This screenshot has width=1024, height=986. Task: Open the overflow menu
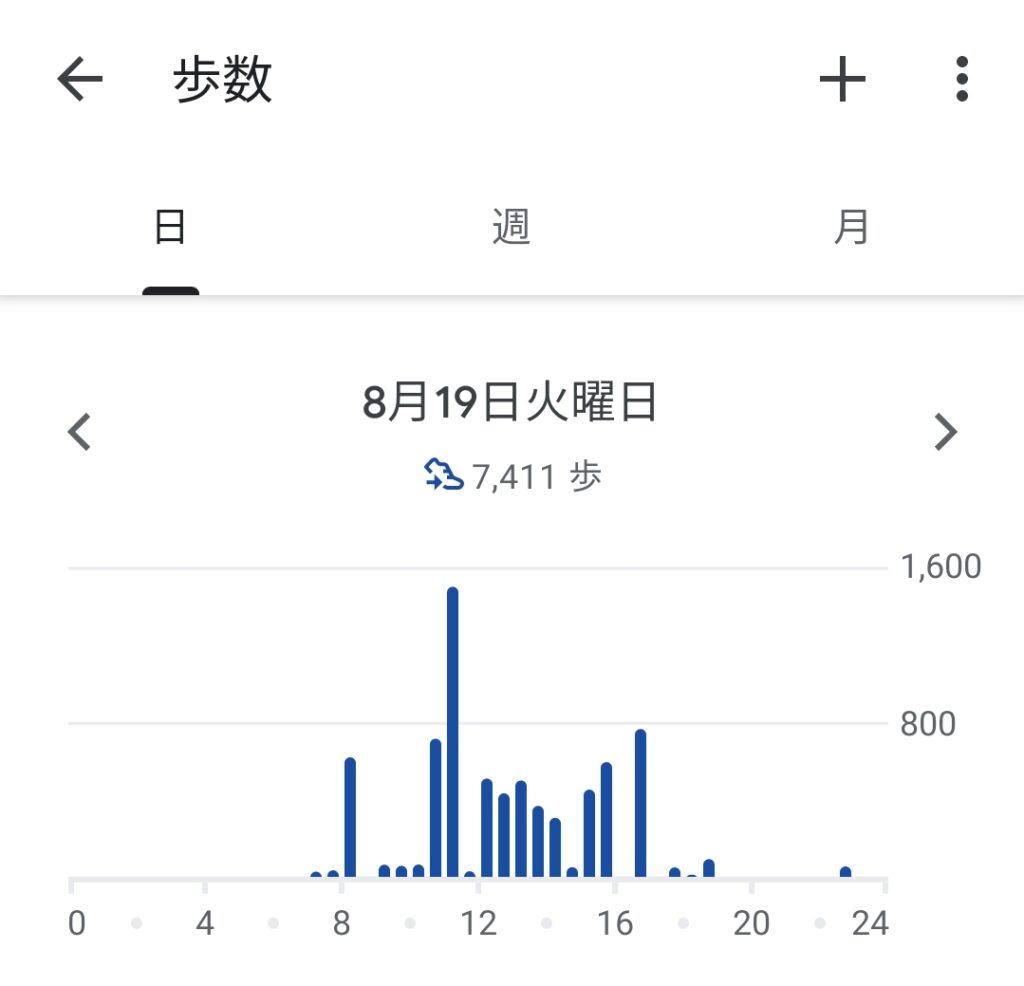tap(961, 79)
